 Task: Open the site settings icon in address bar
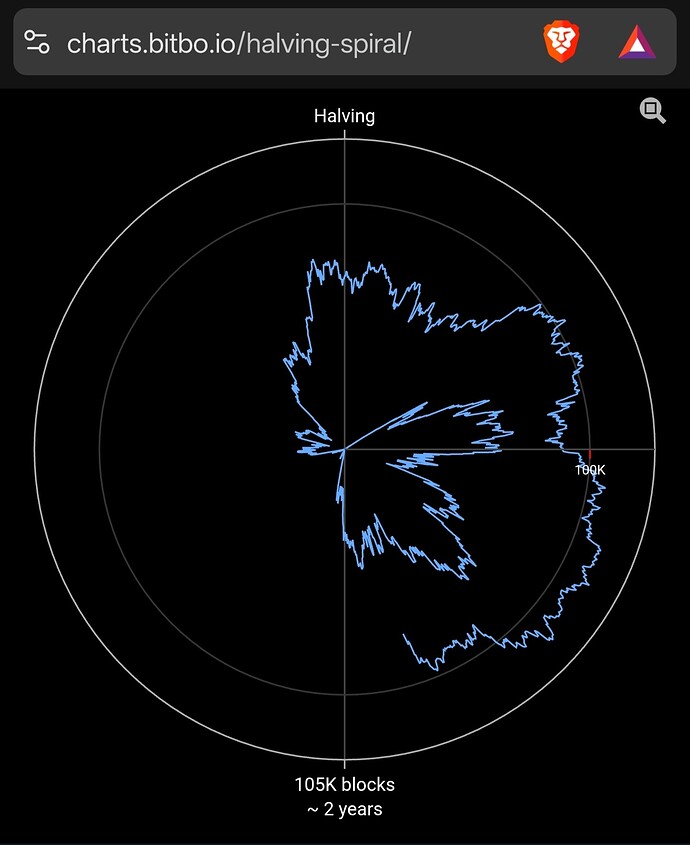click(37, 42)
